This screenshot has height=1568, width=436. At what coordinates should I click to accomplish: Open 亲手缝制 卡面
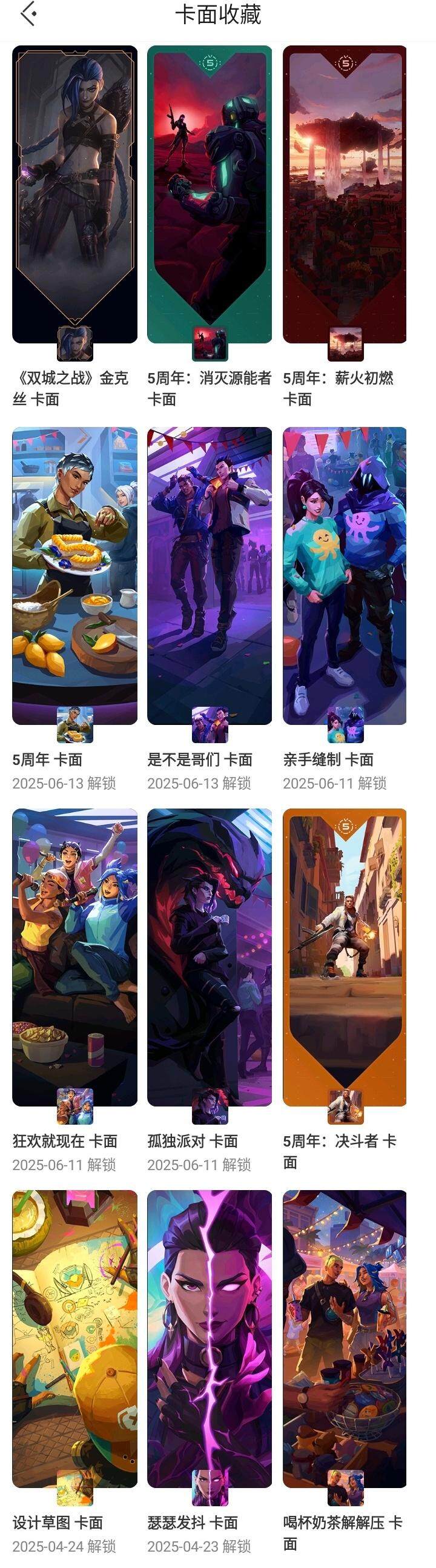345,575
